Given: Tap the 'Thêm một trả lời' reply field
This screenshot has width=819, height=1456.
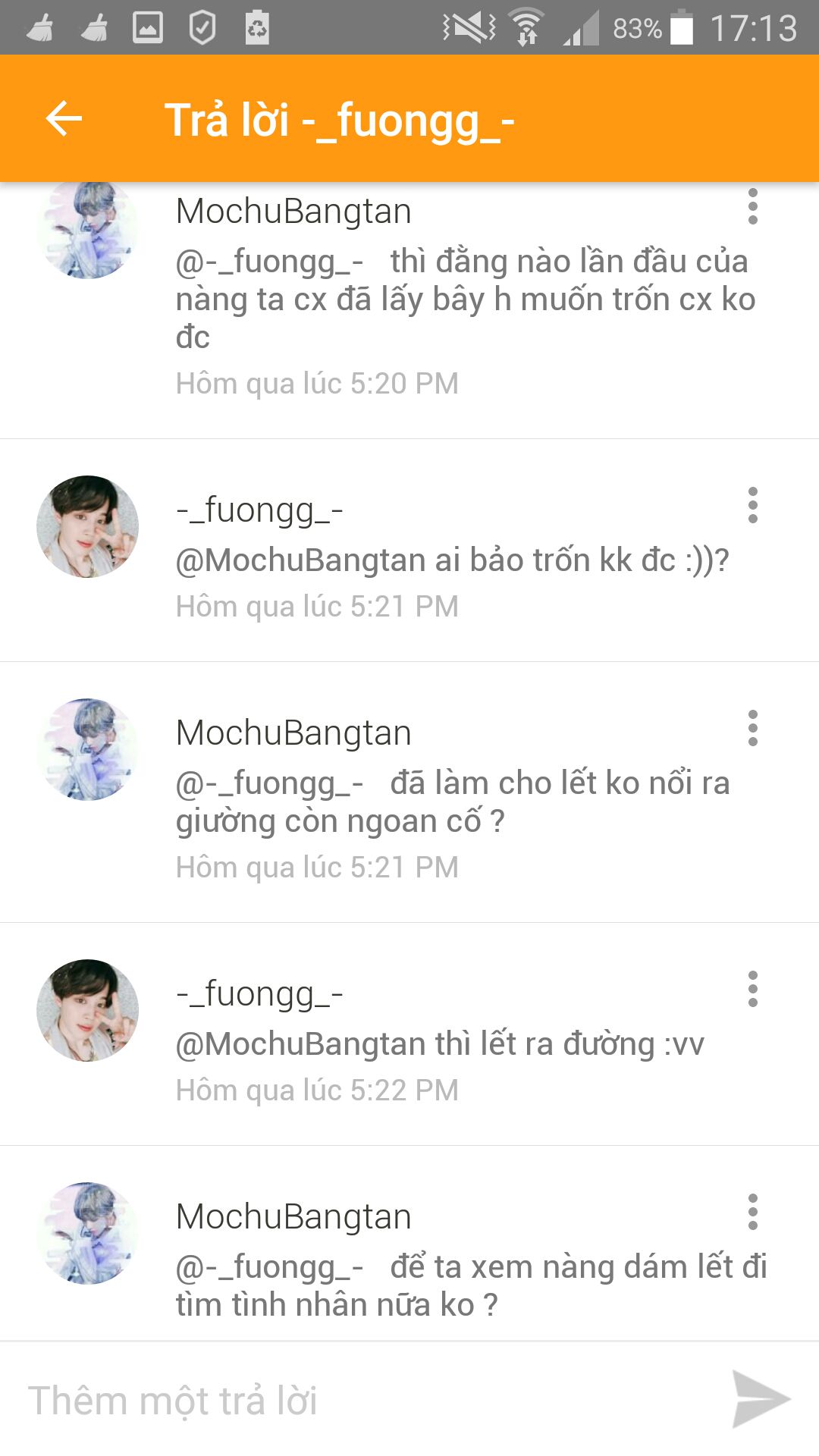Looking at the screenshot, I should (x=364, y=1400).
